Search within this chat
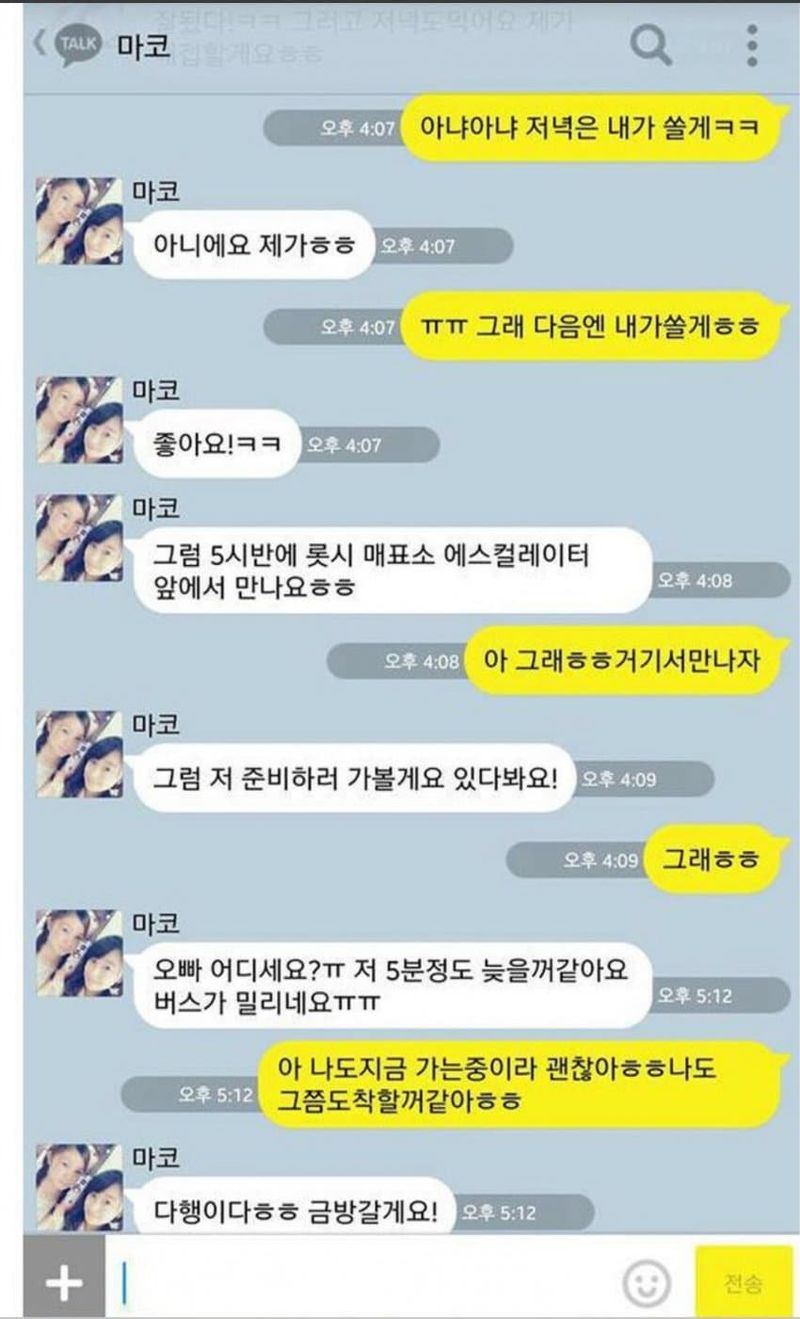Screen dimensions: 800x1319 click(x=651, y=45)
